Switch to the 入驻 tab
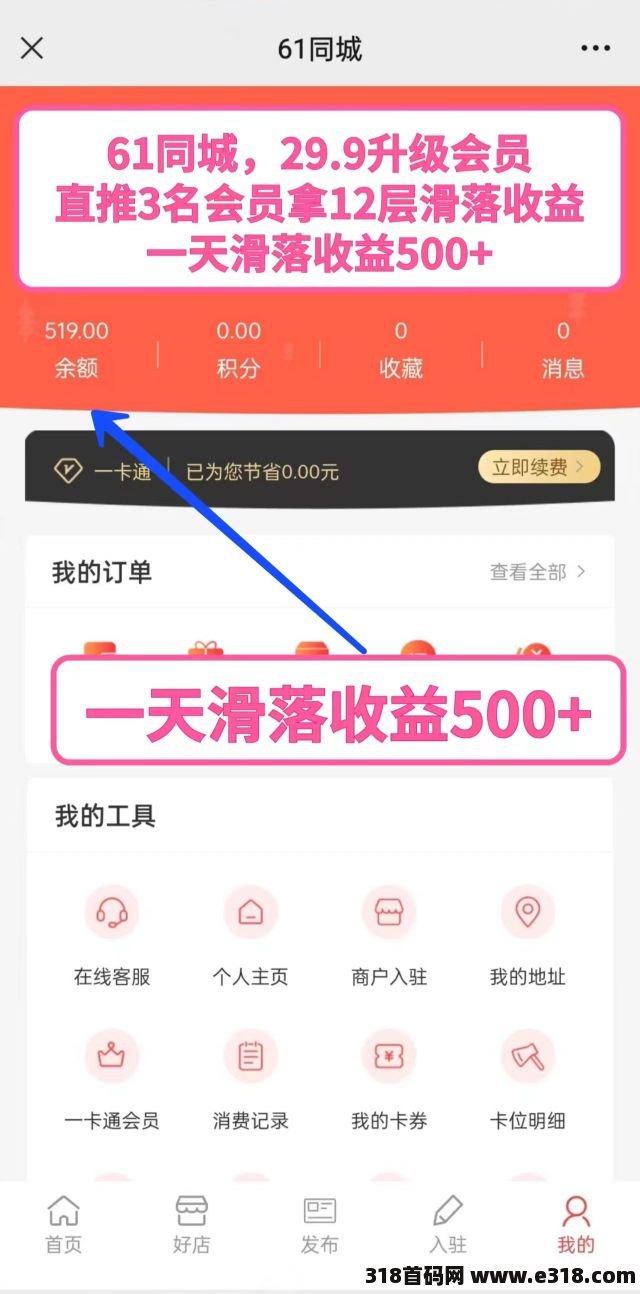 (448, 1224)
